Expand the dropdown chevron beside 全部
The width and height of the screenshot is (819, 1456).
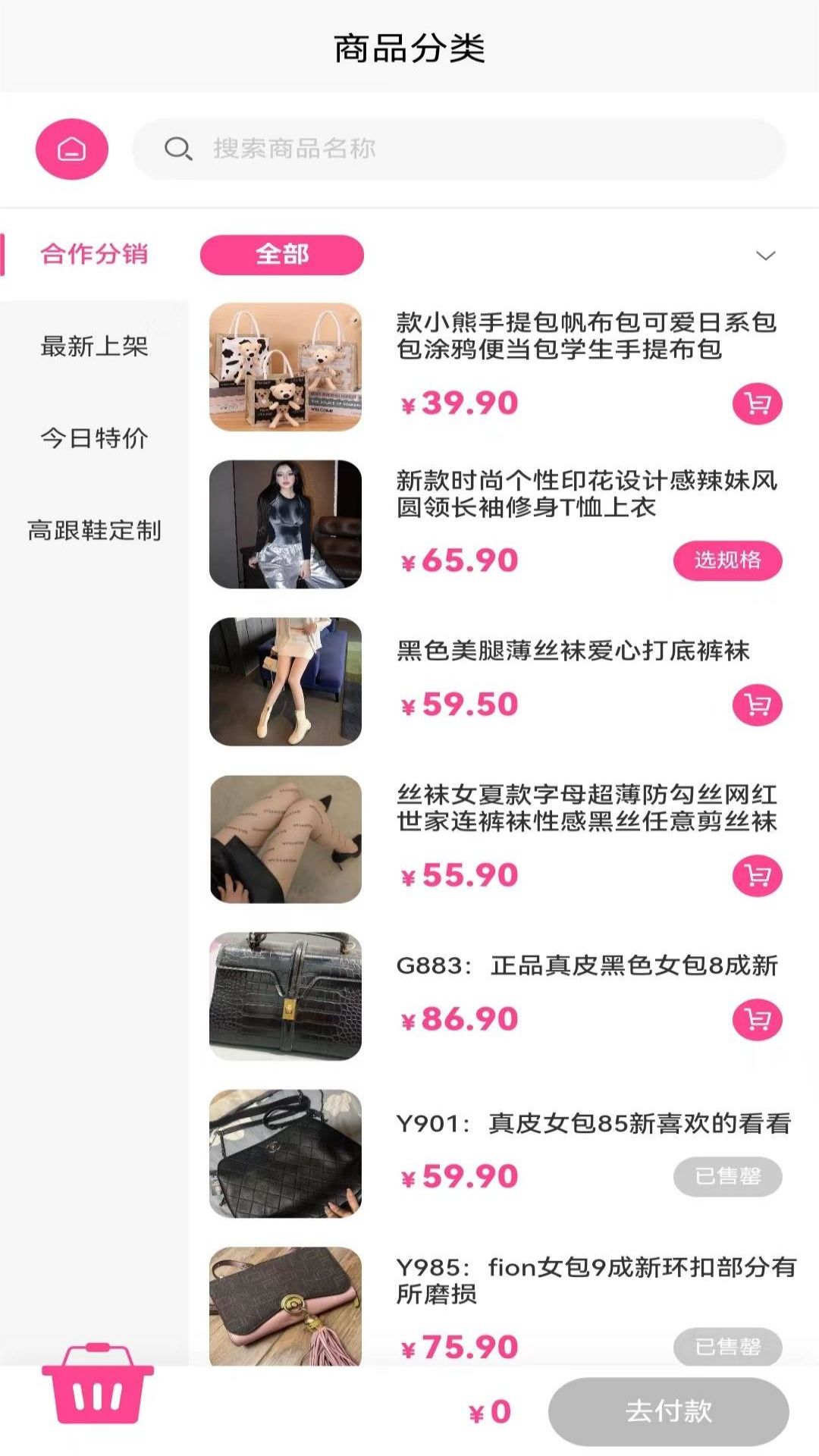pos(768,256)
